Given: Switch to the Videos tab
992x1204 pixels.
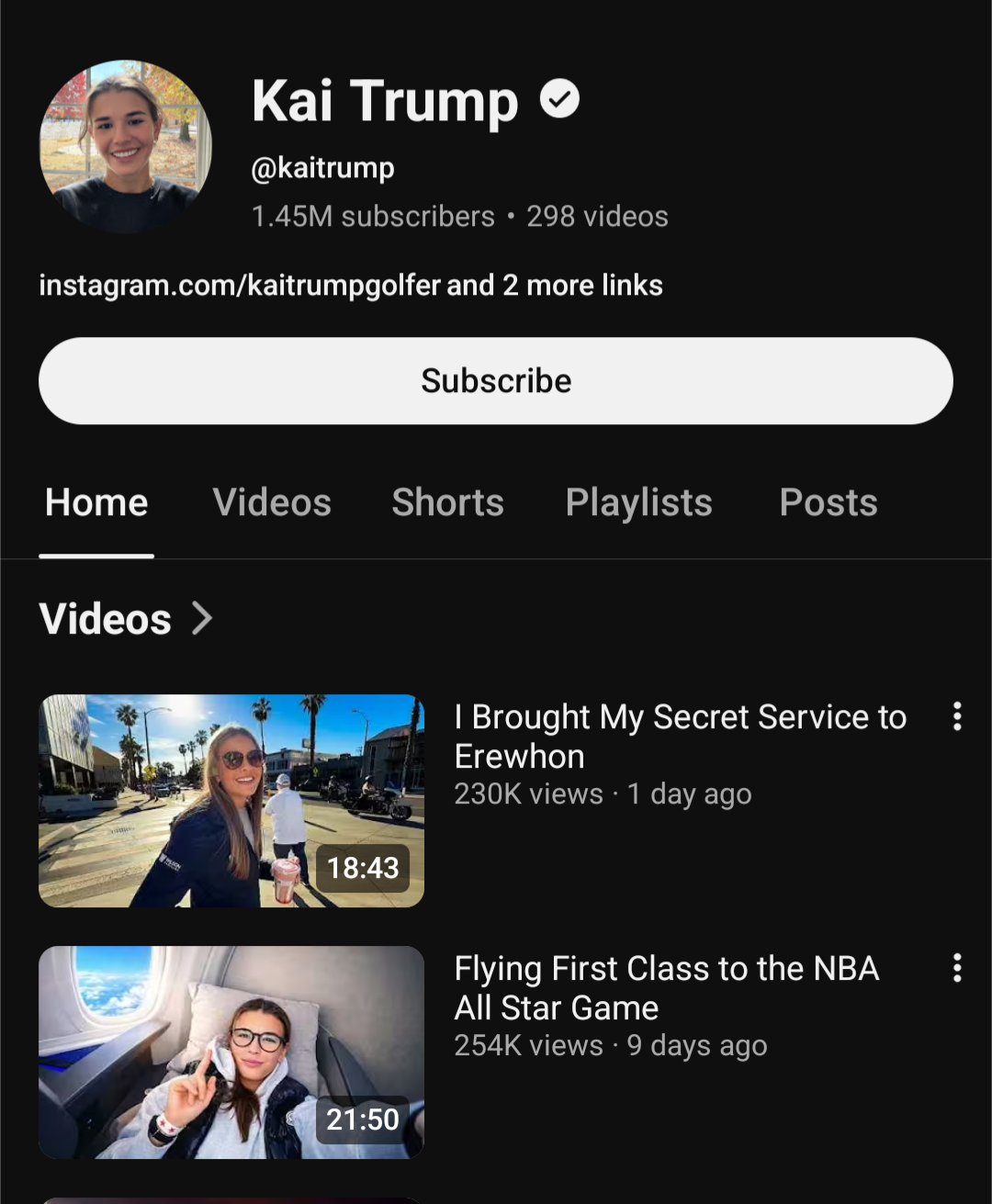Looking at the screenshot, I should (272, 502).
